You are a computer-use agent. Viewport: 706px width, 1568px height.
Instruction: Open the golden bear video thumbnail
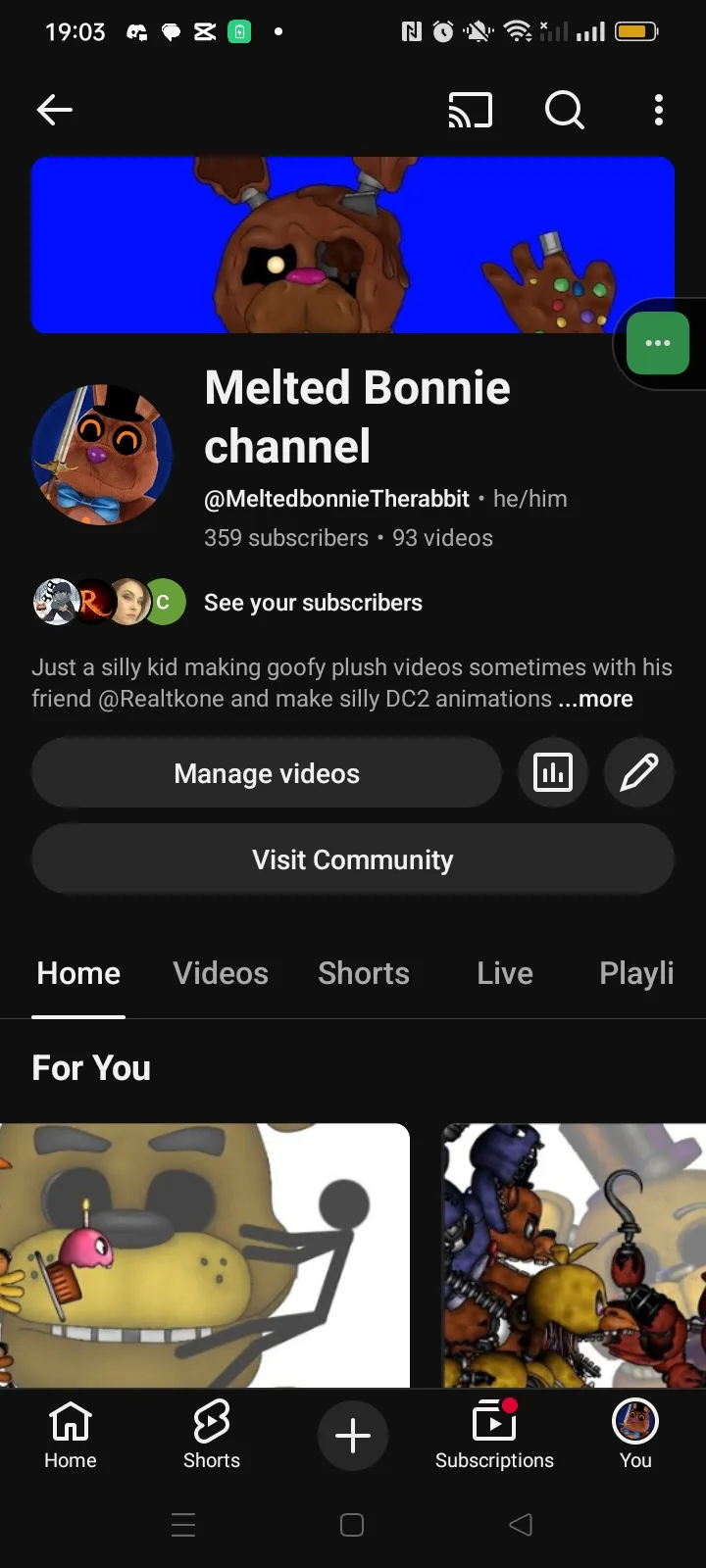(205, 1254)
